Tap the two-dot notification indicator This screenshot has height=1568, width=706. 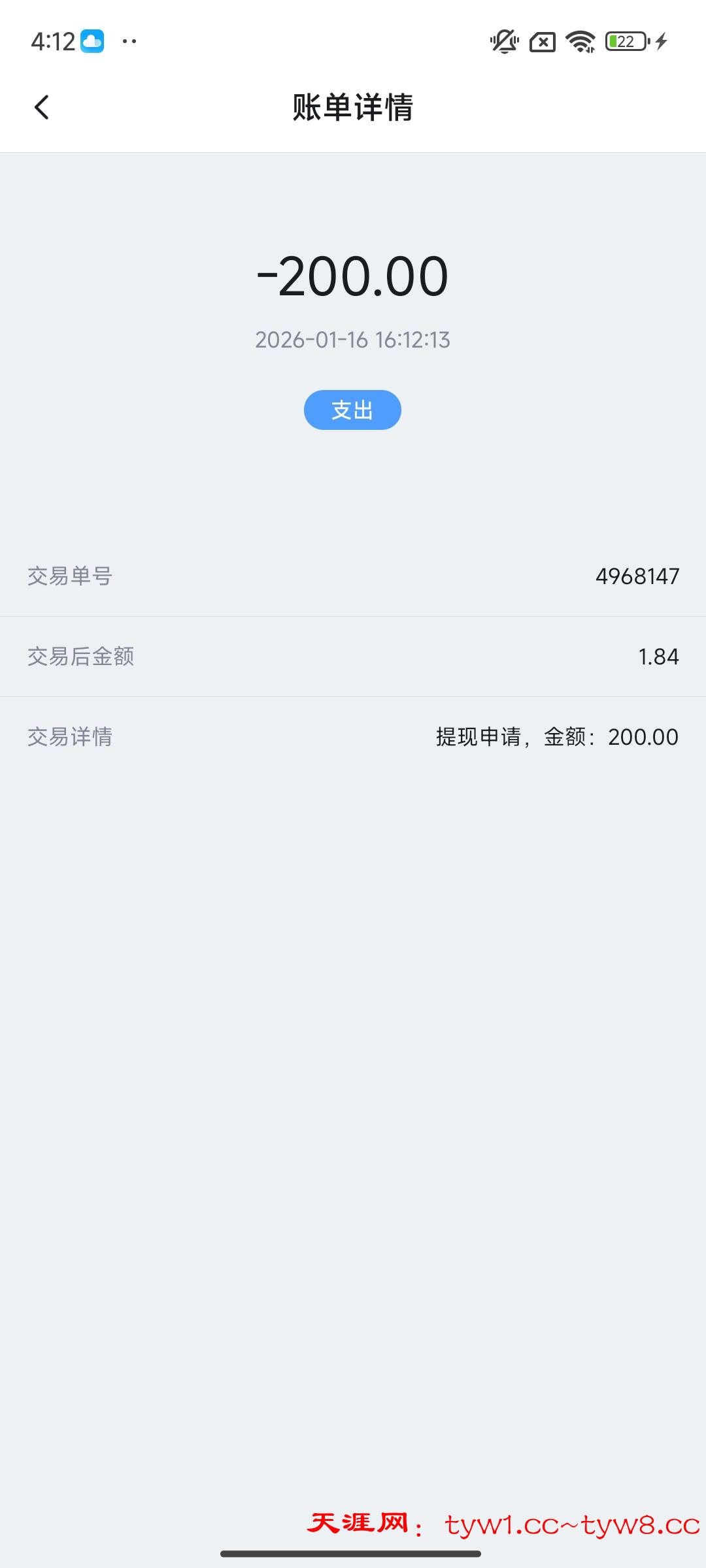click(129, 42)
